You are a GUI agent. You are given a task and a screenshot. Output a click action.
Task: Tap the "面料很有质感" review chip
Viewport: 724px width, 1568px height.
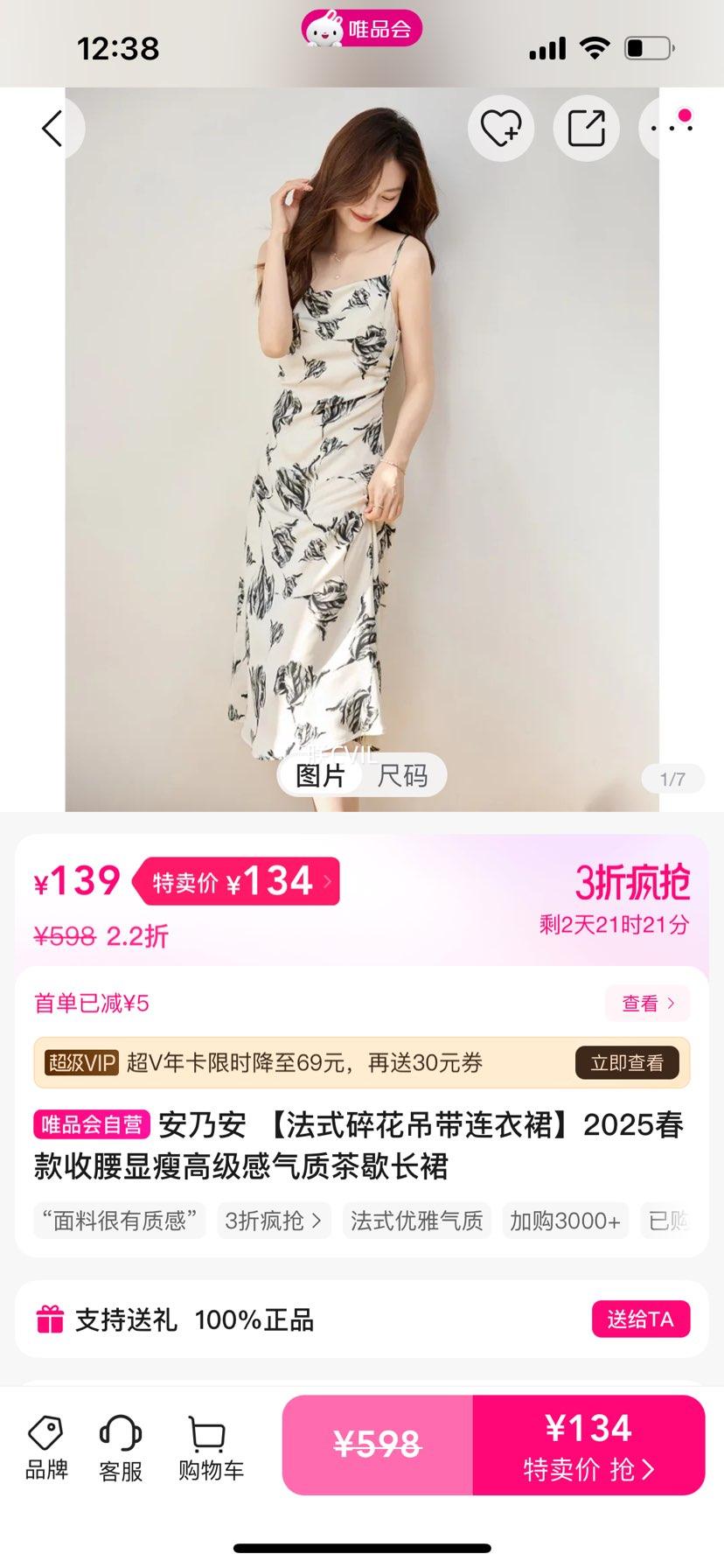click(x=120, y=1221)
